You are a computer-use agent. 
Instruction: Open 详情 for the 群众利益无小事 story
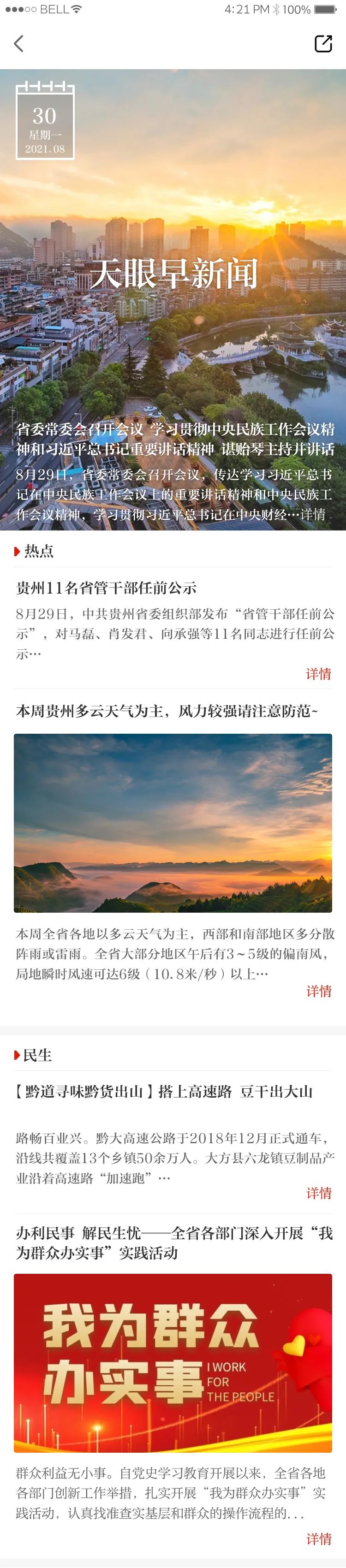pyautogui.click(x=318, y=1539)
